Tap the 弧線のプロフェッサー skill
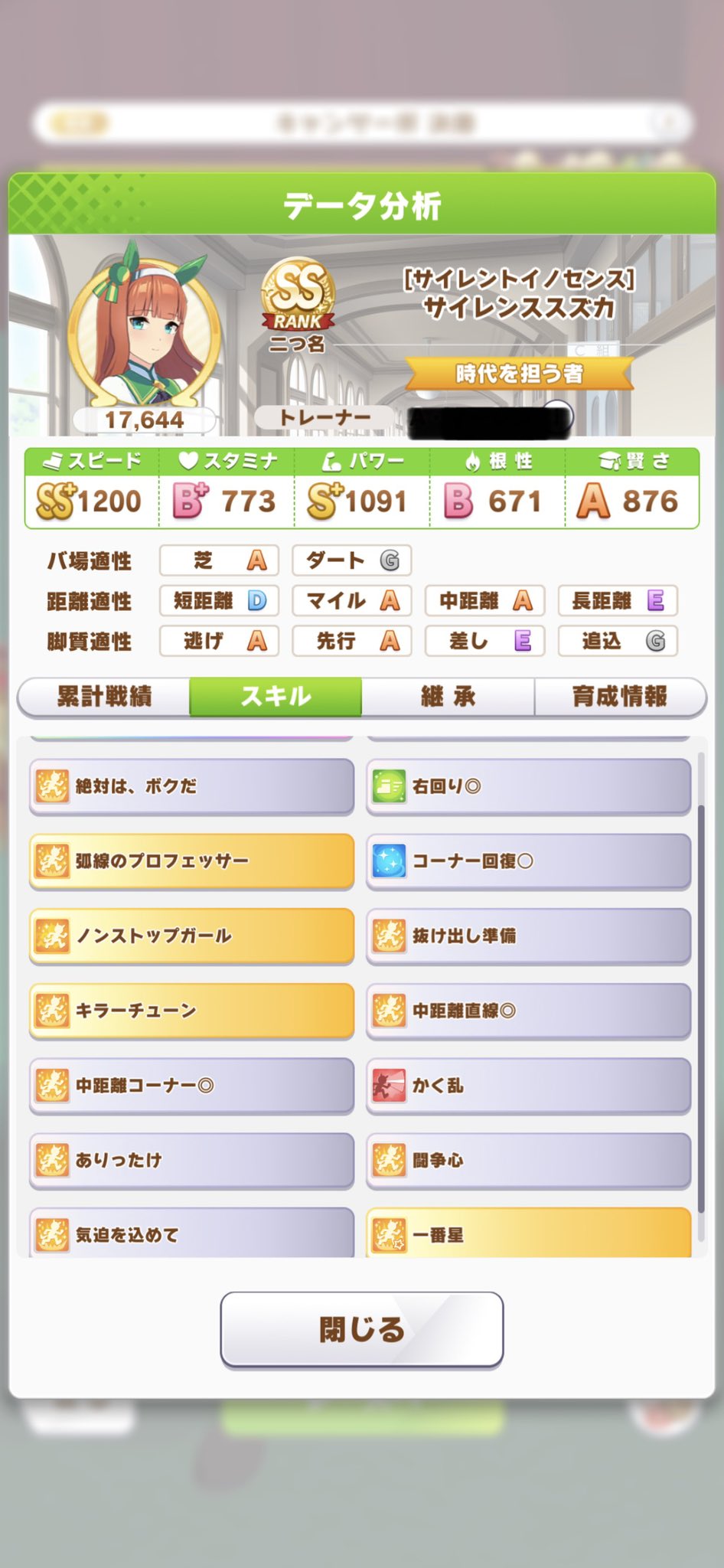Image resolution: width=724 pixels, height=1568 pixels. pos(191,861)
